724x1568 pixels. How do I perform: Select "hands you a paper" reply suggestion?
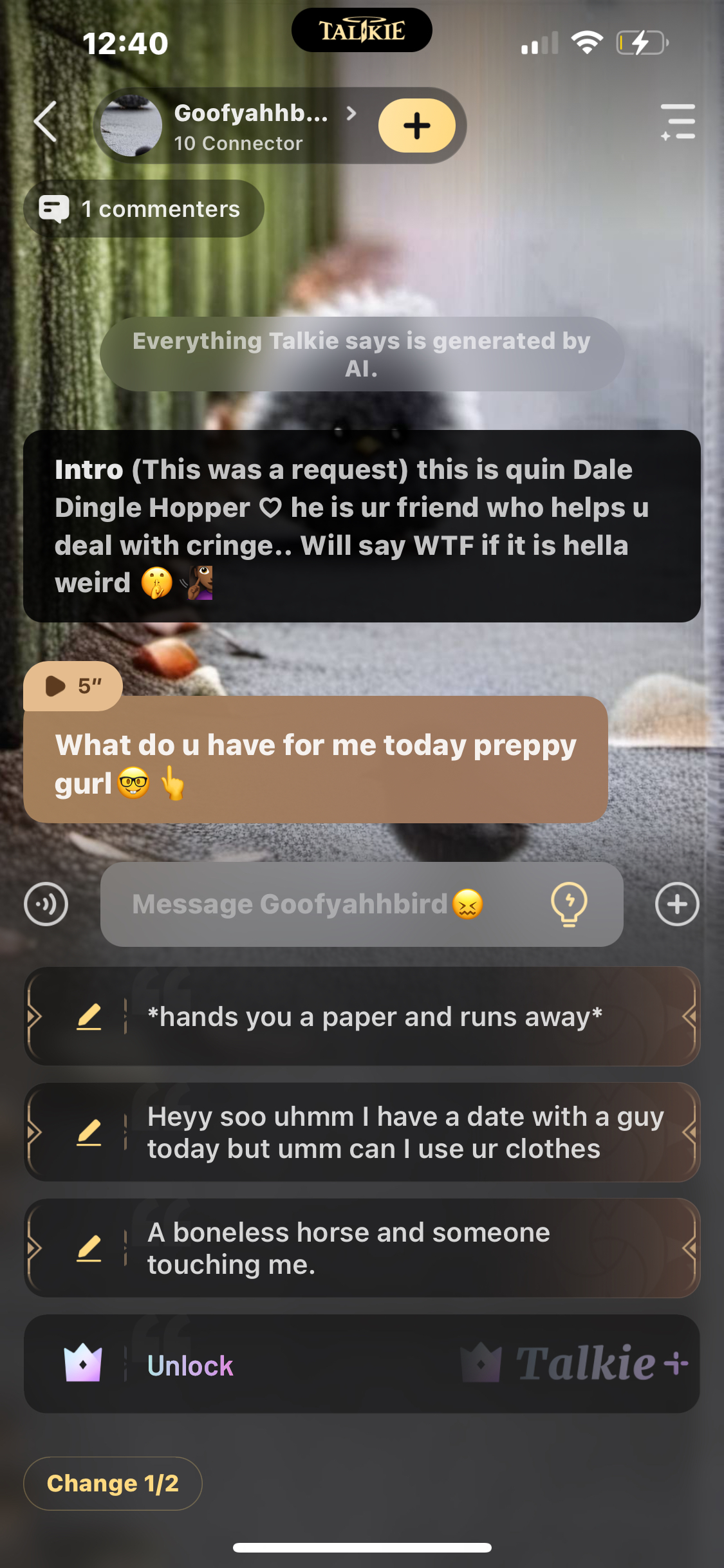coord(399,1017)
